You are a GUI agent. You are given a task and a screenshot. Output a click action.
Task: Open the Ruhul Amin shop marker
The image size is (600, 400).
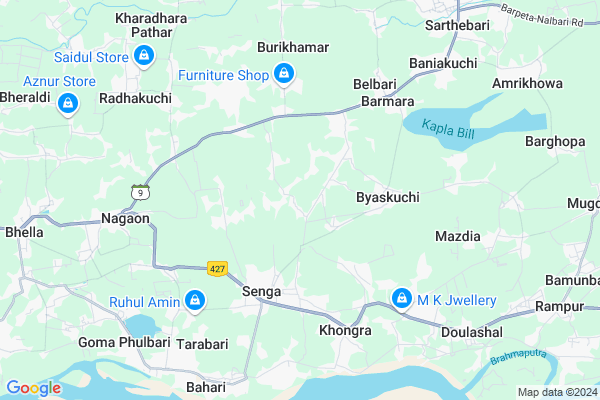pos(196,299)
